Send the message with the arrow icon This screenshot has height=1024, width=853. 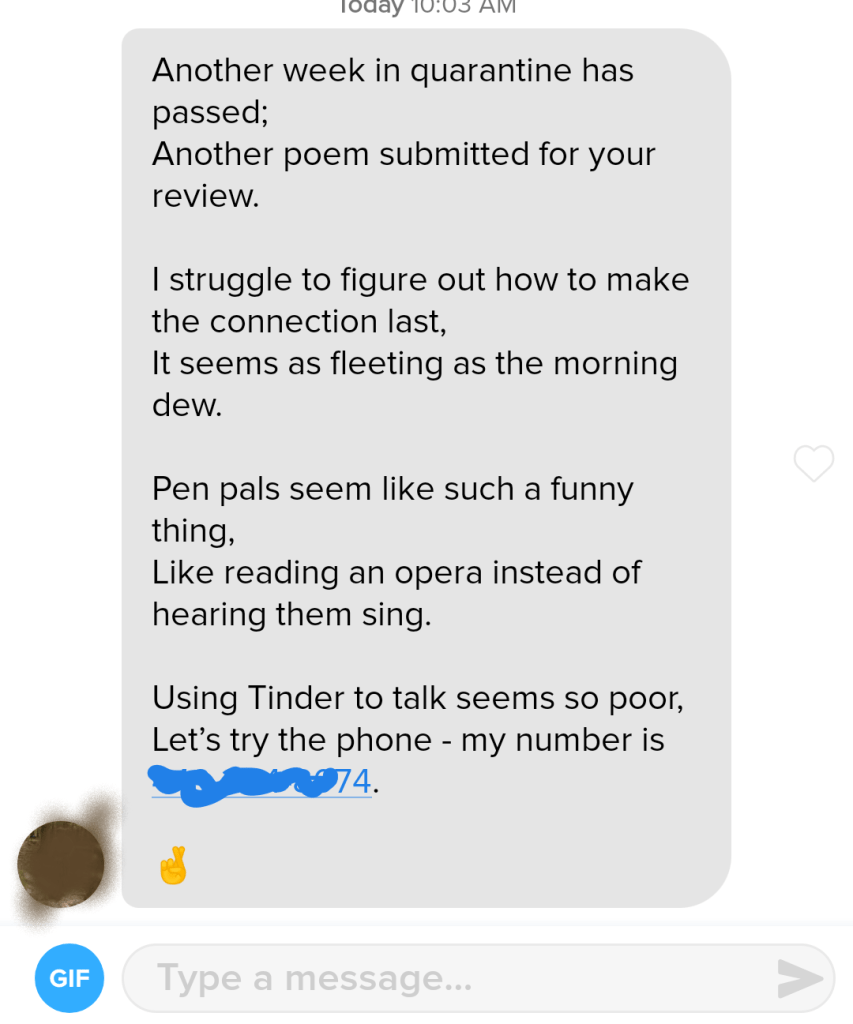(800, 978)
